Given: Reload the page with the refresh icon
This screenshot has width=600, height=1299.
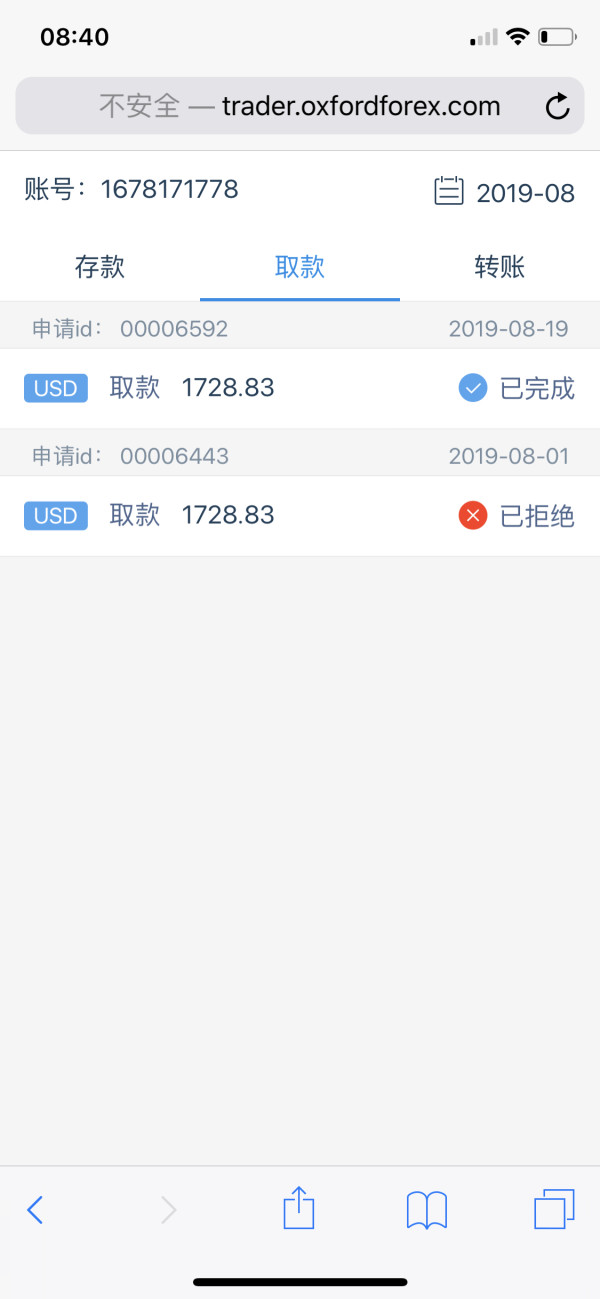Looking at the screenshot, I should (557, 106).
